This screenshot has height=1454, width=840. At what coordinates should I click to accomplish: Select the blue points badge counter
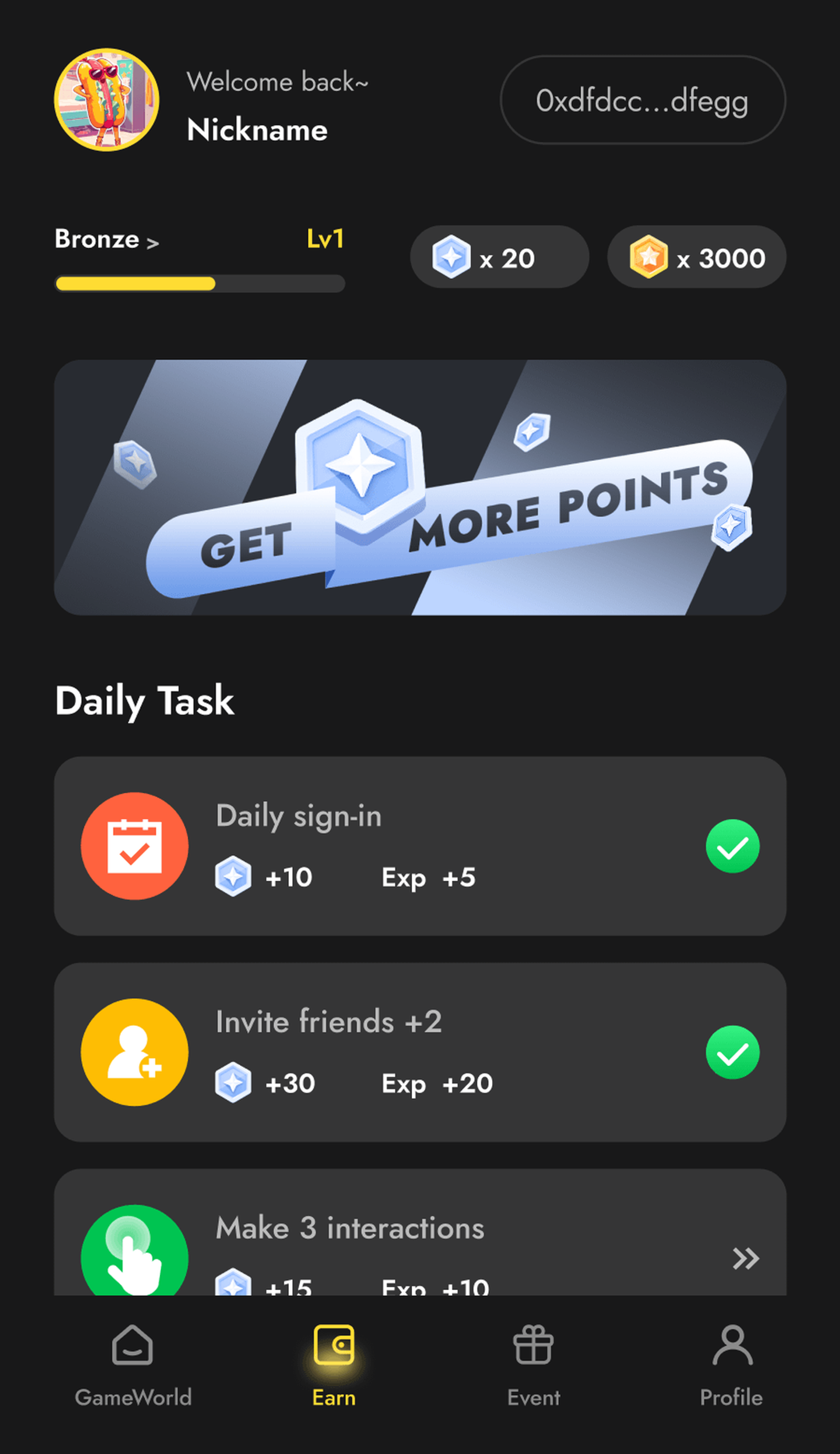[499, 257]
